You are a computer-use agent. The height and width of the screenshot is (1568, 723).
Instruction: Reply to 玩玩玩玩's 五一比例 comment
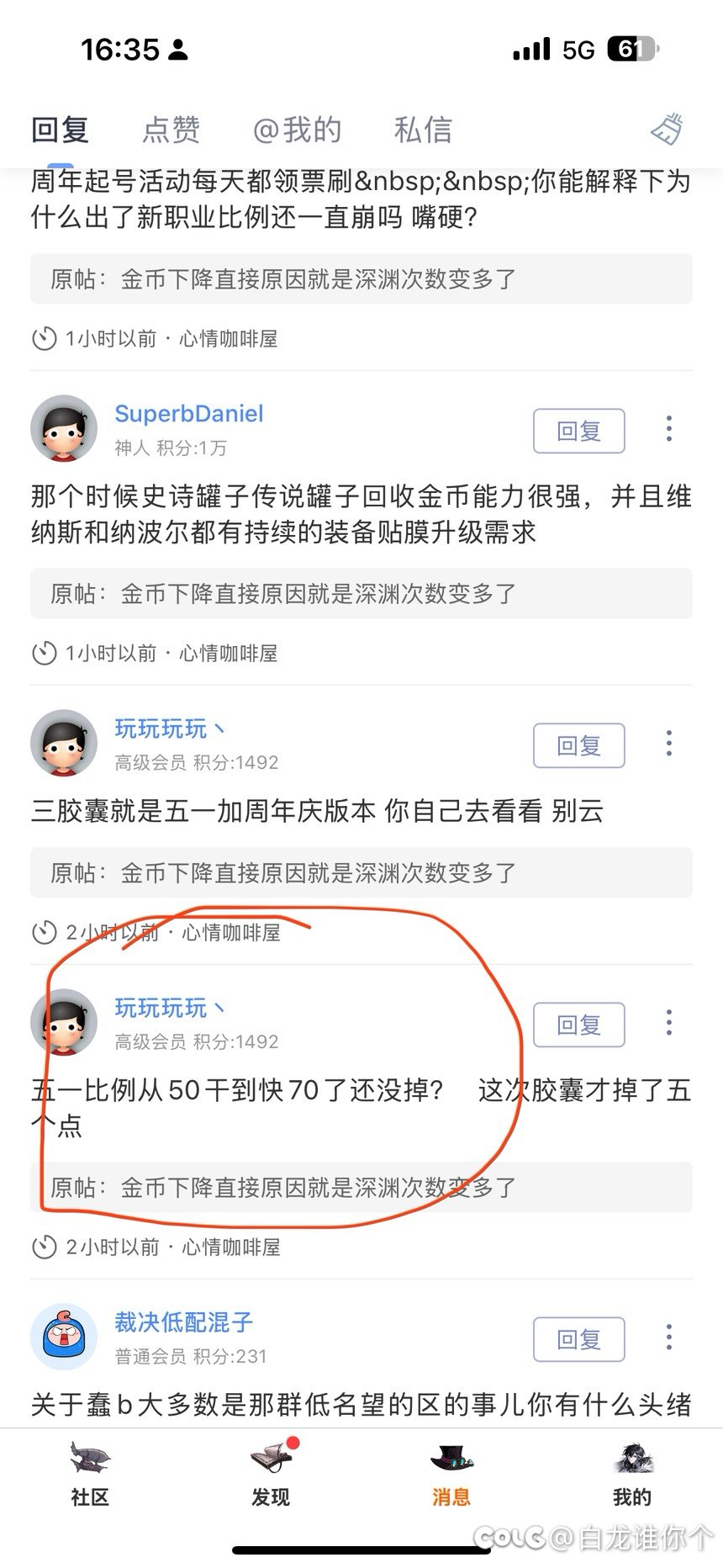point(578,1025)
